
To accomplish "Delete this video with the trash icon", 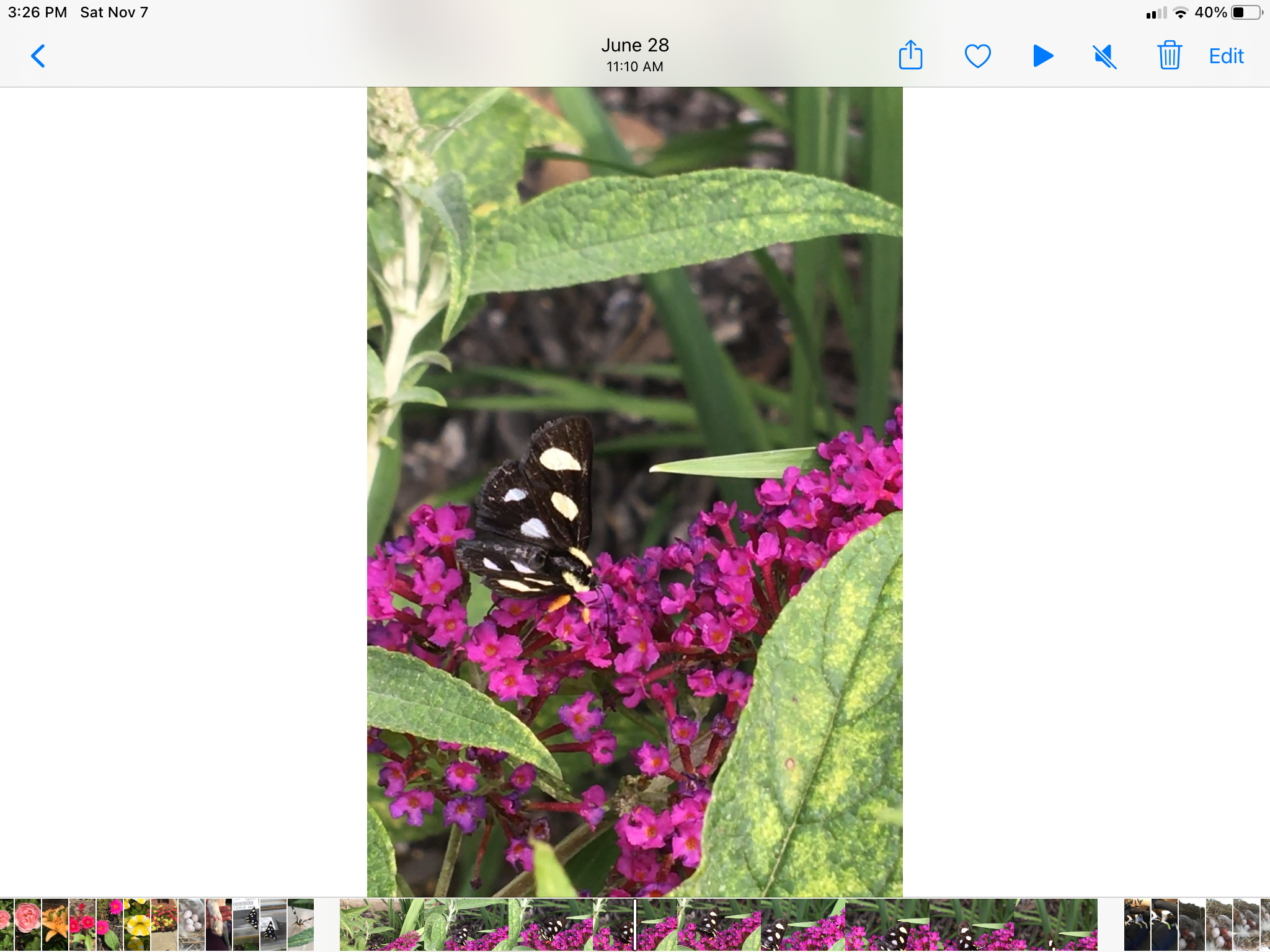I will pos(1169,56).
